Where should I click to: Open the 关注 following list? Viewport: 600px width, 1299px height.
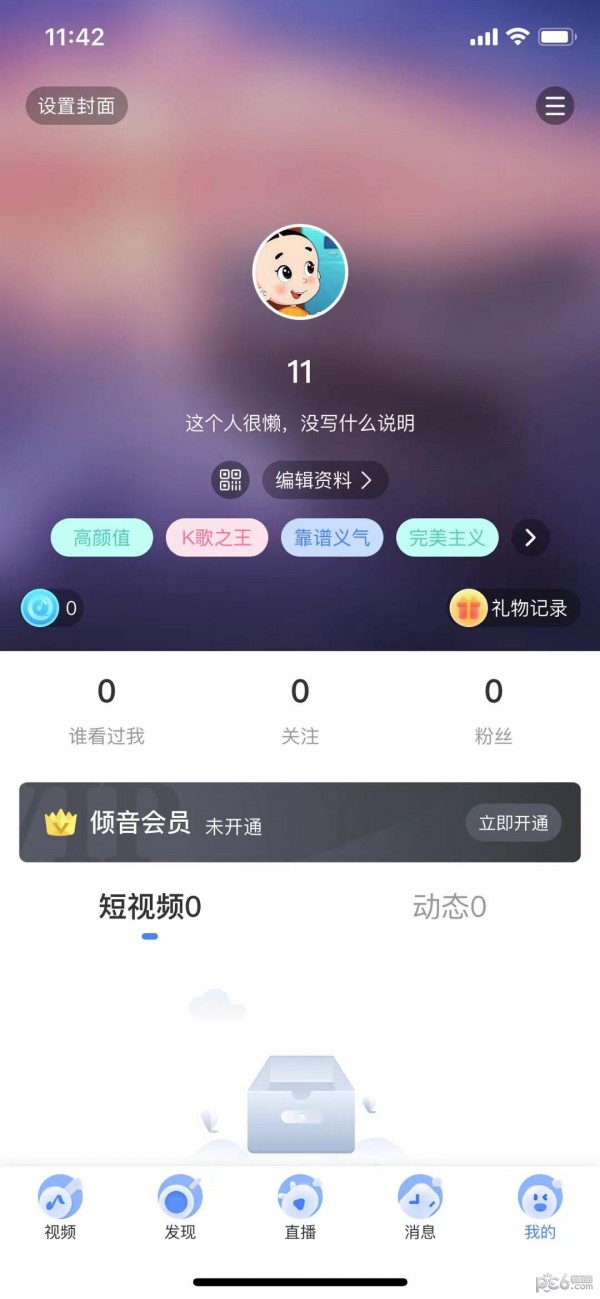[300, 710]
